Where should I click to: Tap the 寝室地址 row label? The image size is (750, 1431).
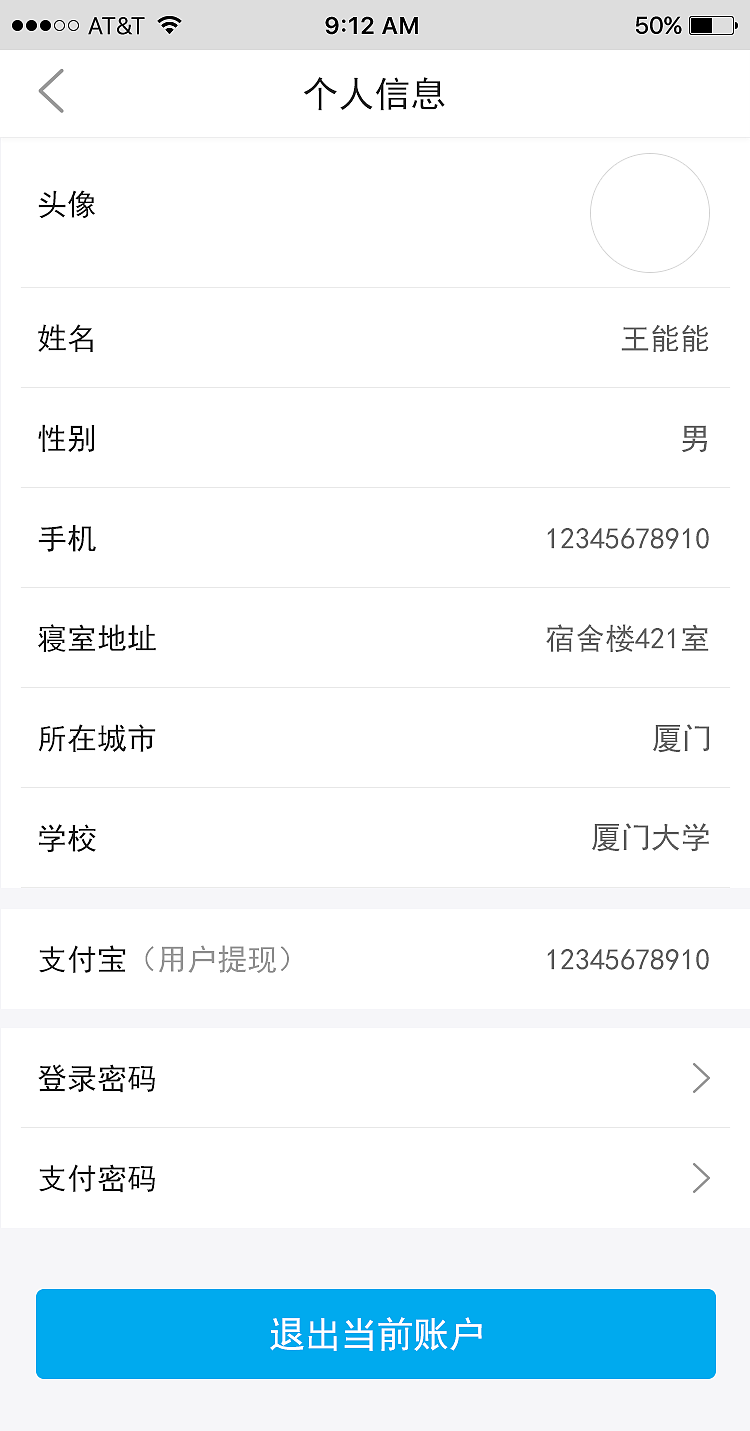(x=97, y=638)
